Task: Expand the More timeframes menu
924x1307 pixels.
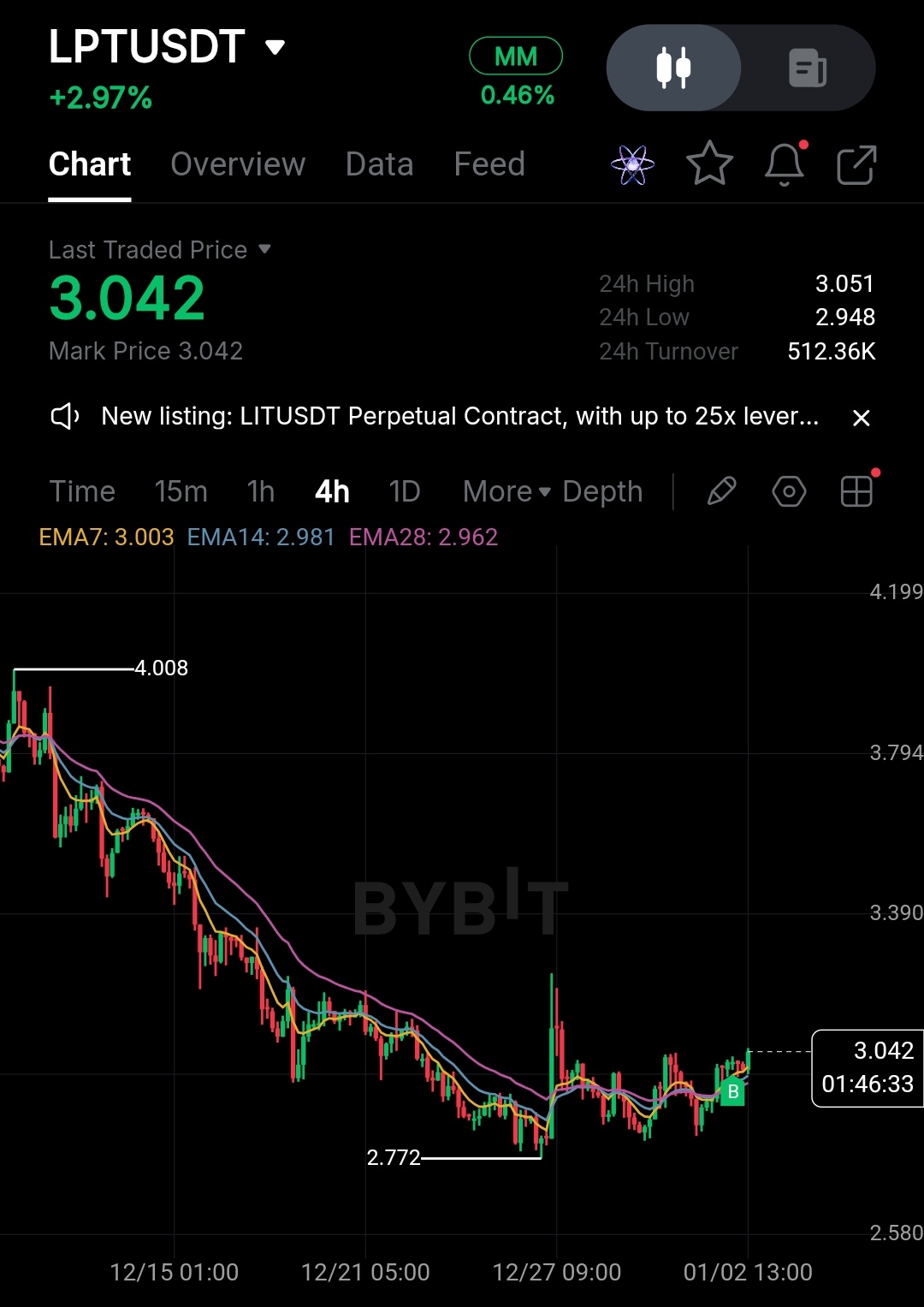Action: pos(506,491)
